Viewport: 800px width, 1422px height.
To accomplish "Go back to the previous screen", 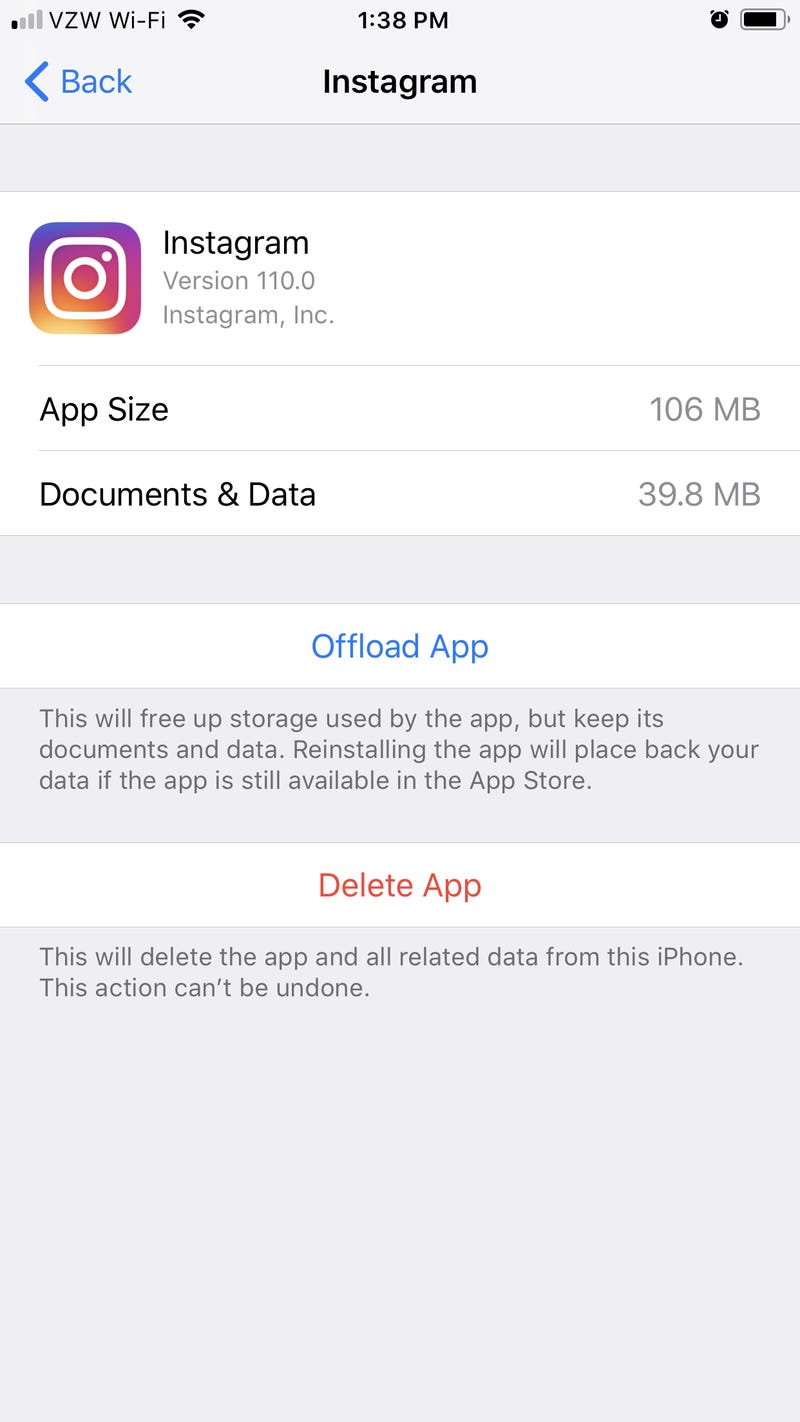I will [78, 82].
